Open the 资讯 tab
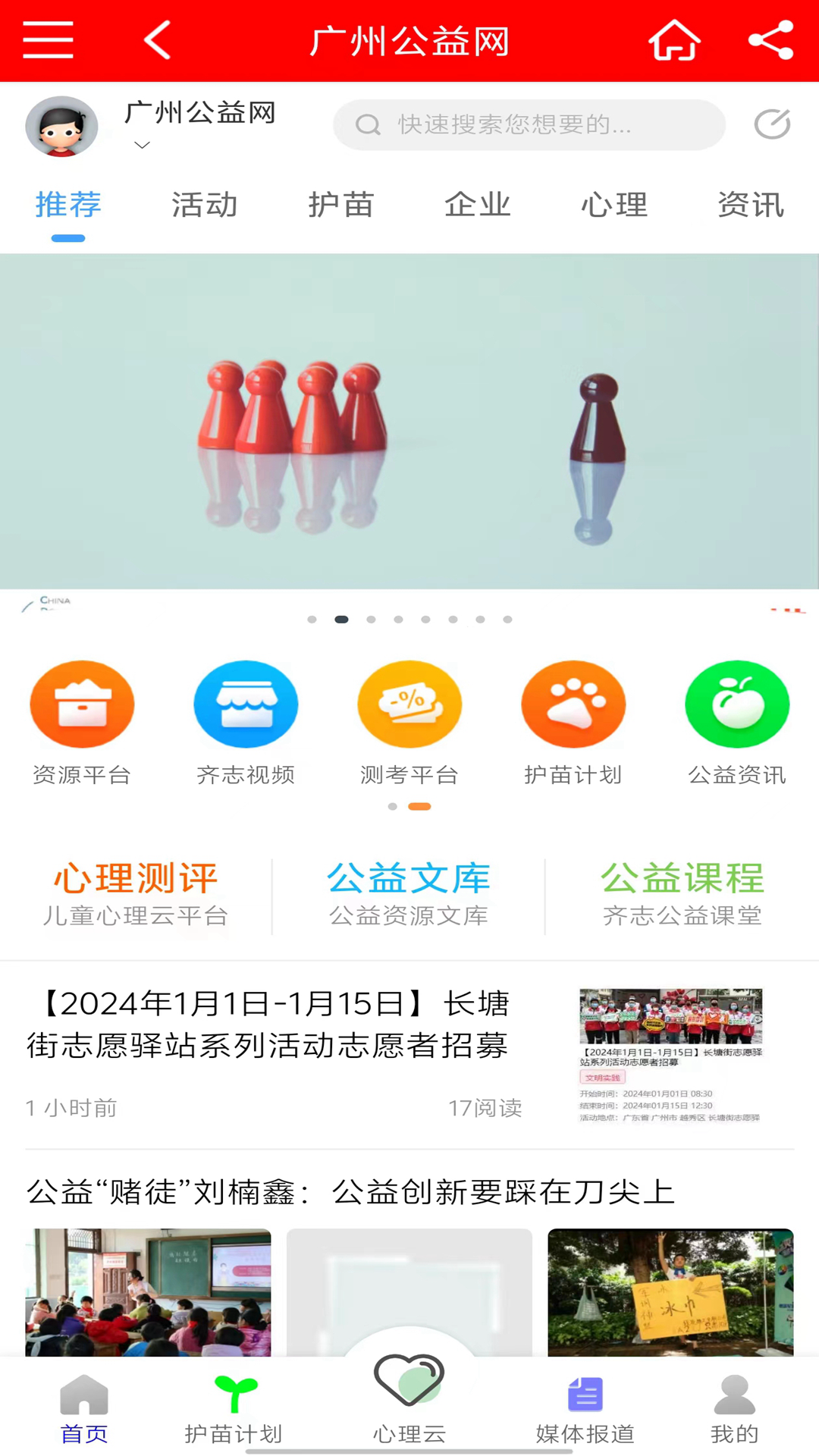 [x=751, y=206]
